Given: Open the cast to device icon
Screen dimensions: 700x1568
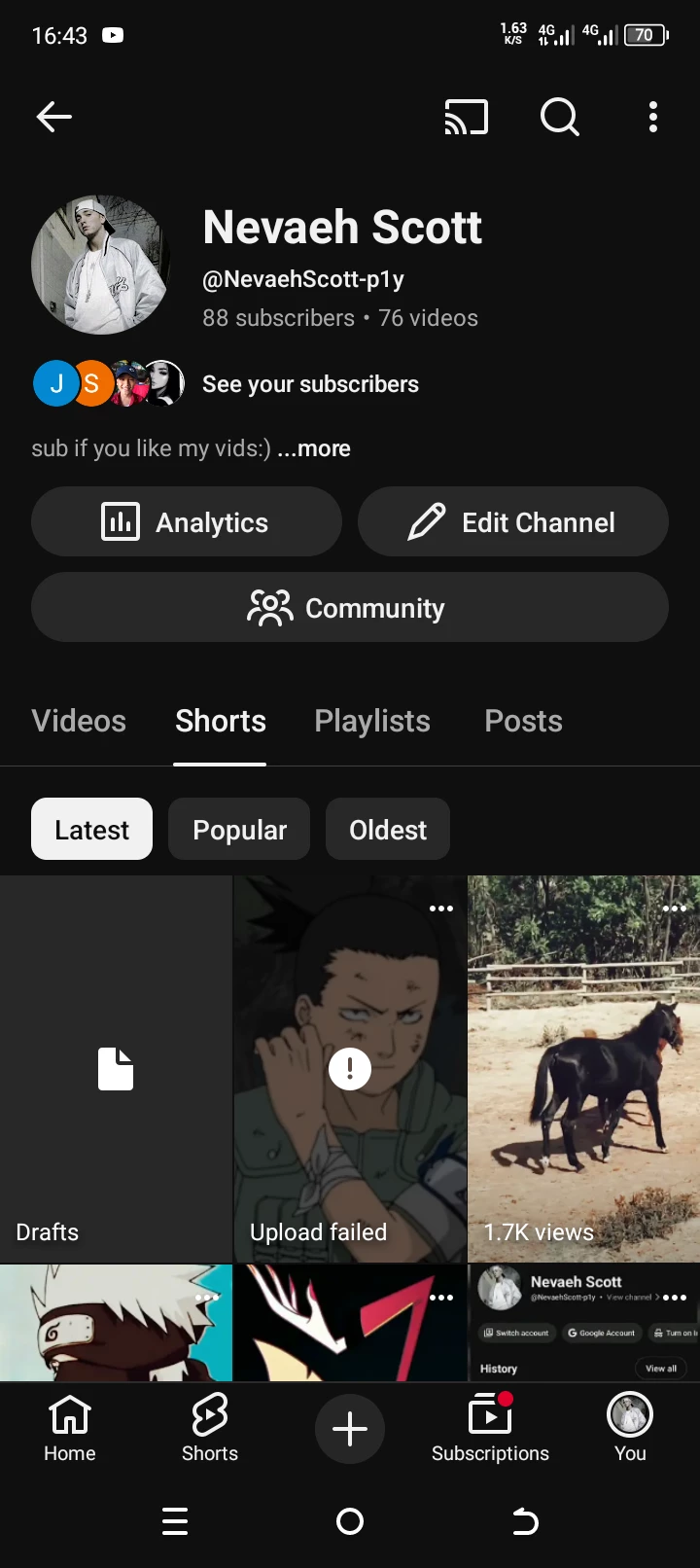Looking at the screenshot, I should pyautogui.click(x=466, y=117).
